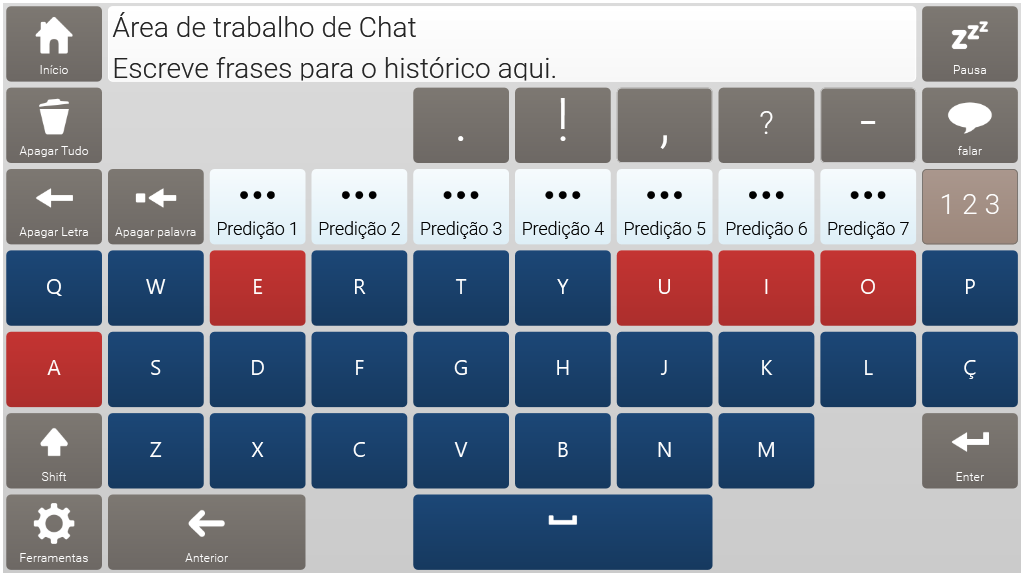The image size is (1024, 576).
Task: Type the red letter E key
Action: [x=257, y=288]
